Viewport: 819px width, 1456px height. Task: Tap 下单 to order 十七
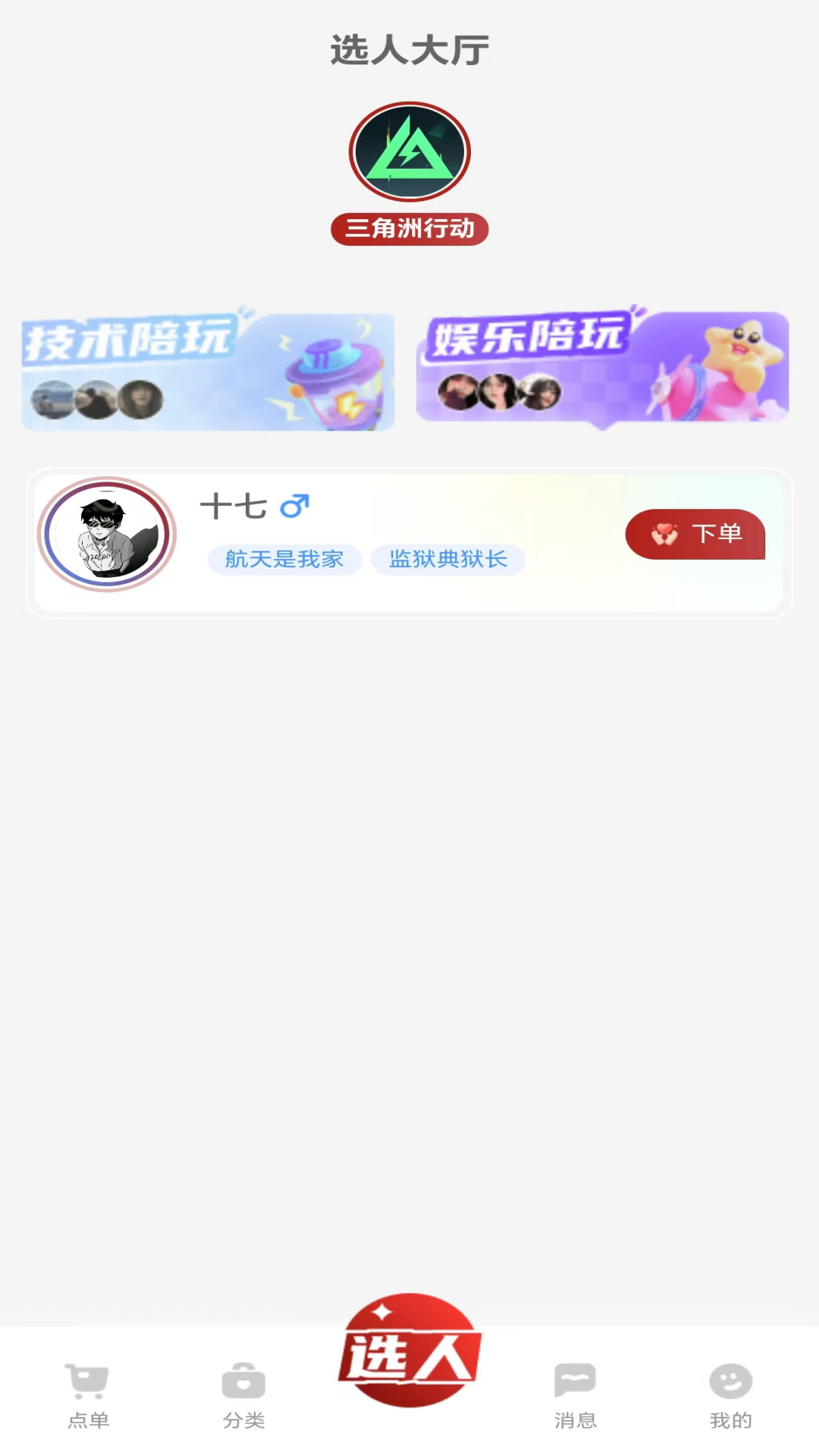(695, 534)
